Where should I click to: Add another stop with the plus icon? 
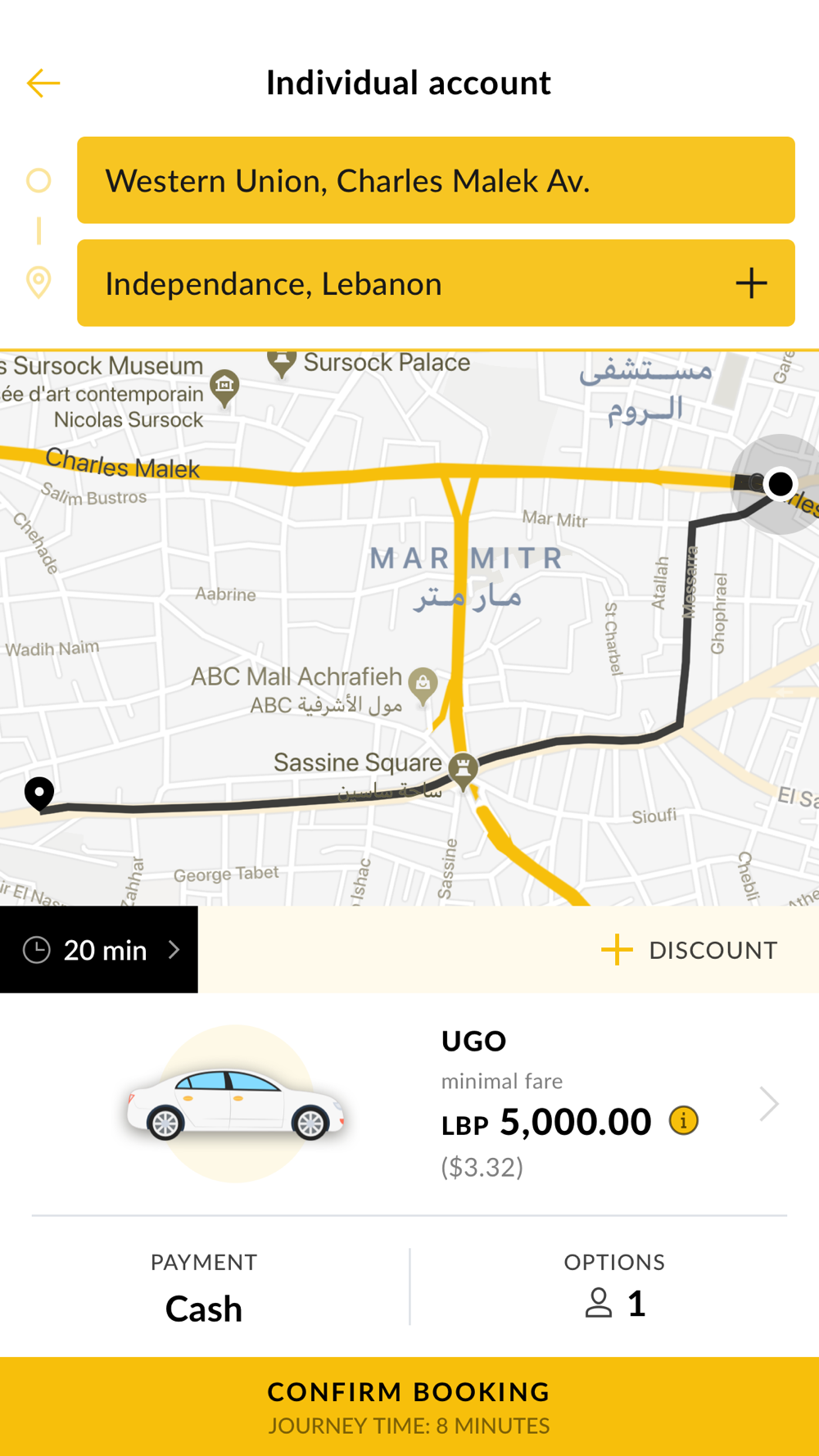click(751, 283)
